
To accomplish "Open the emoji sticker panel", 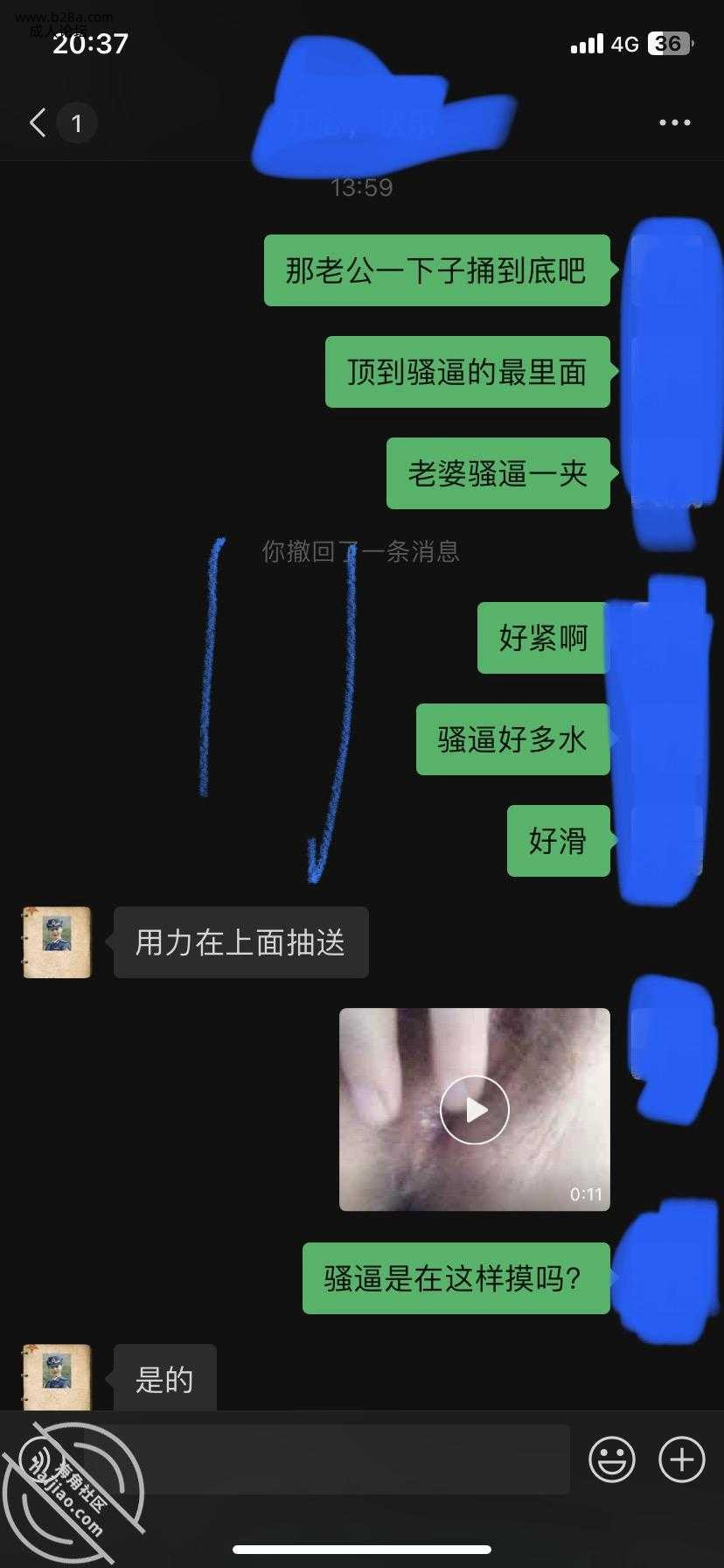I will coord(611,1459).
